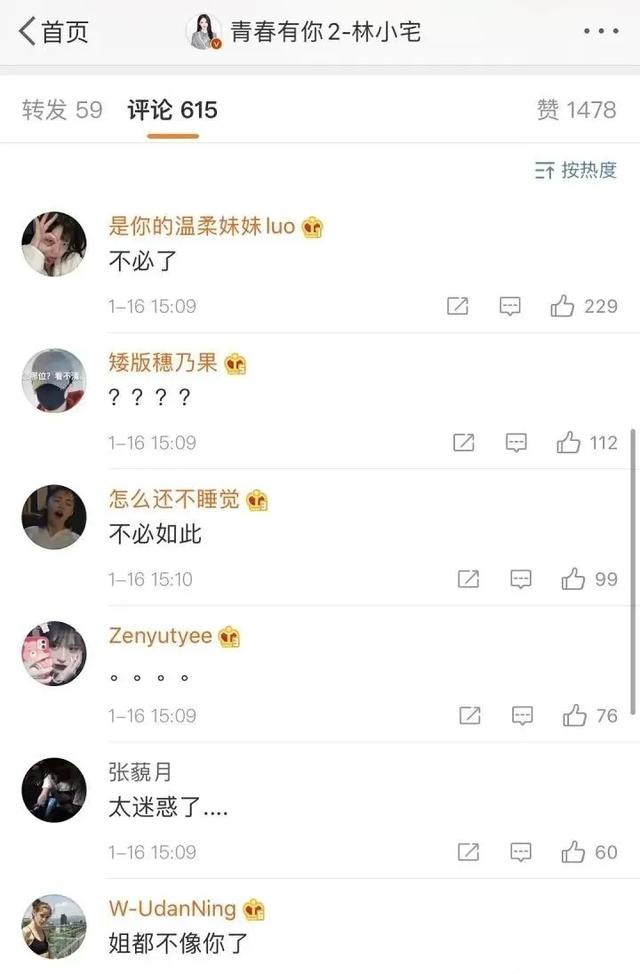Screen dimensions: 640x974
Task: Repost the comment 不必了
Action: [457, 306]
